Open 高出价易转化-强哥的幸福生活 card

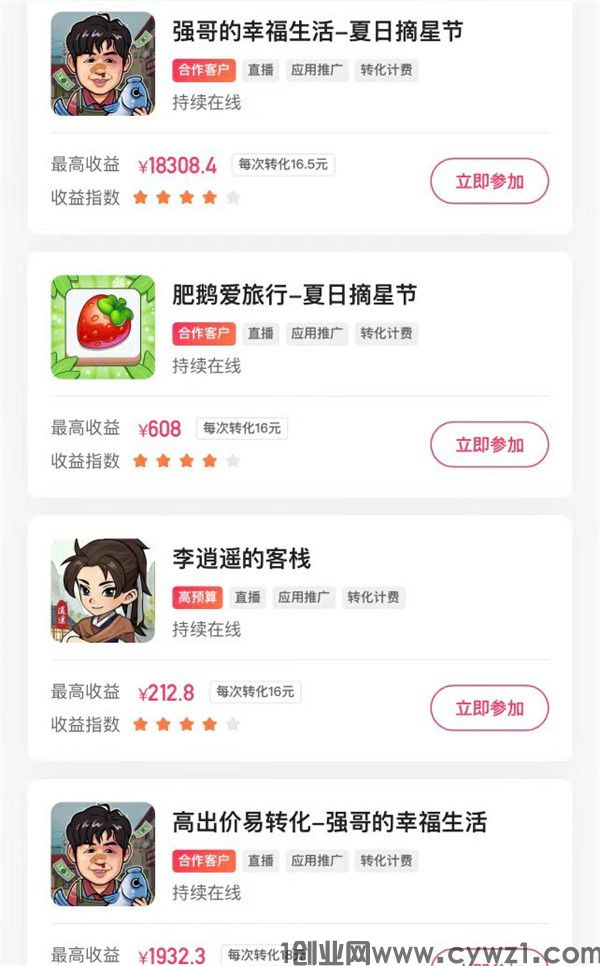329,823
